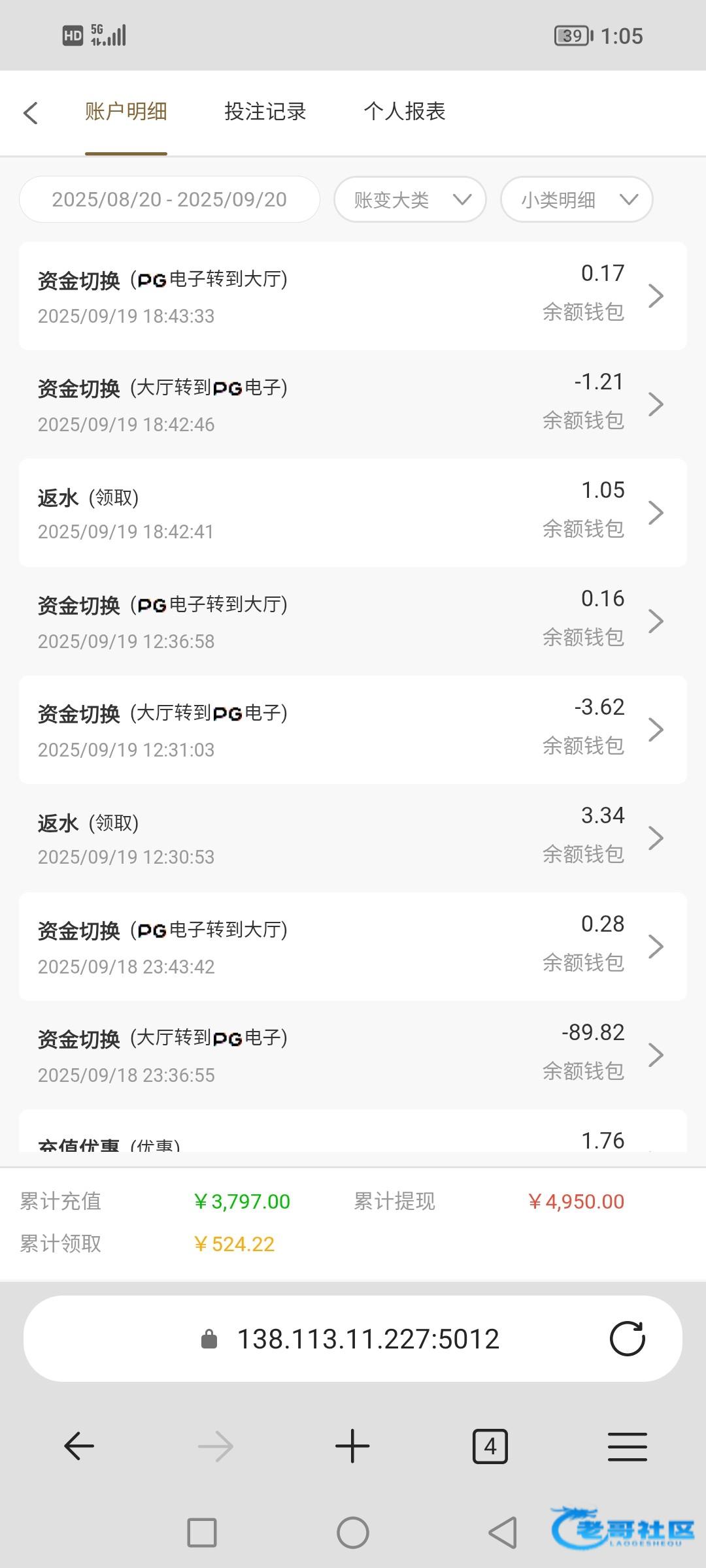Select the 账户明细 tab
The height and width of the screenshot is (1568, 706).
(126, 112)
